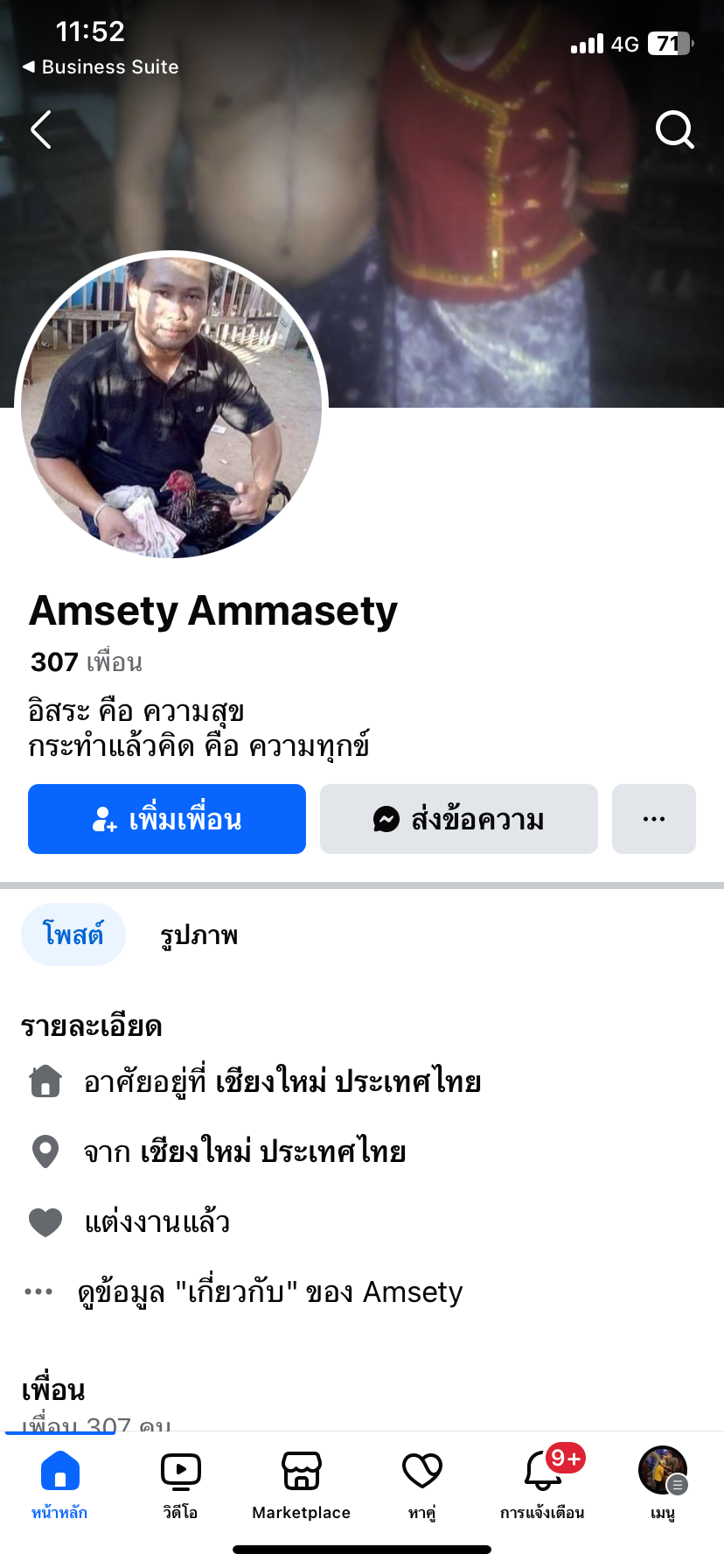
Task: Go back with the top-left arrow
Action: pyautogui.click(x=41, y=130)
